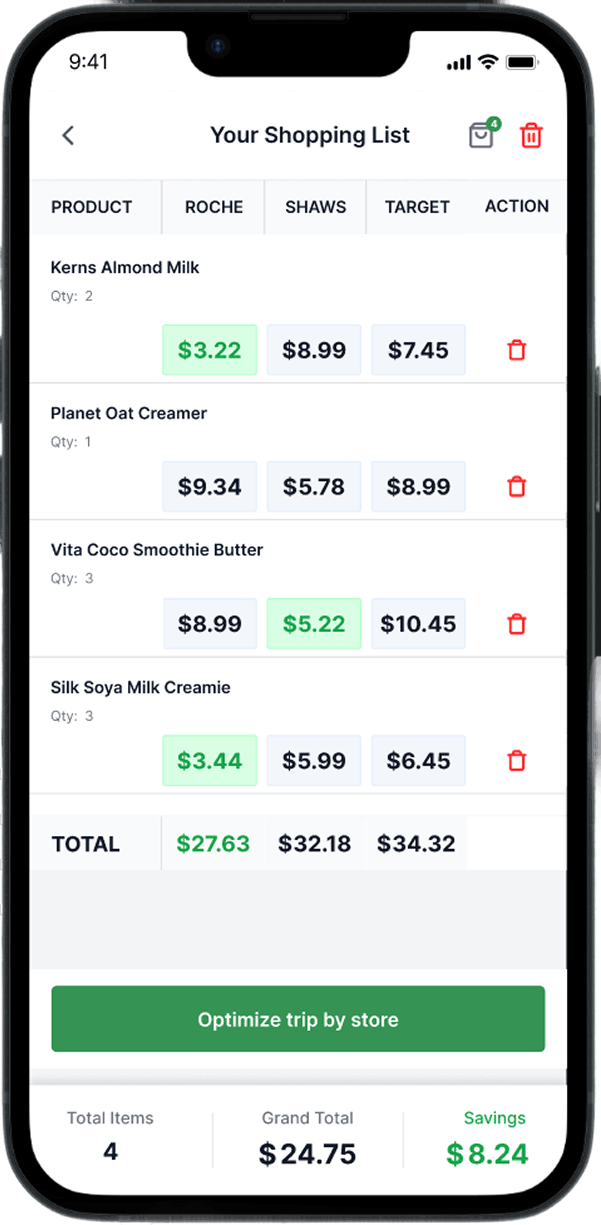Viewport: 601px width, 1225px height.
Task: Delete Kerns Almond Milk from the list
Action: (x=517, y=350)
